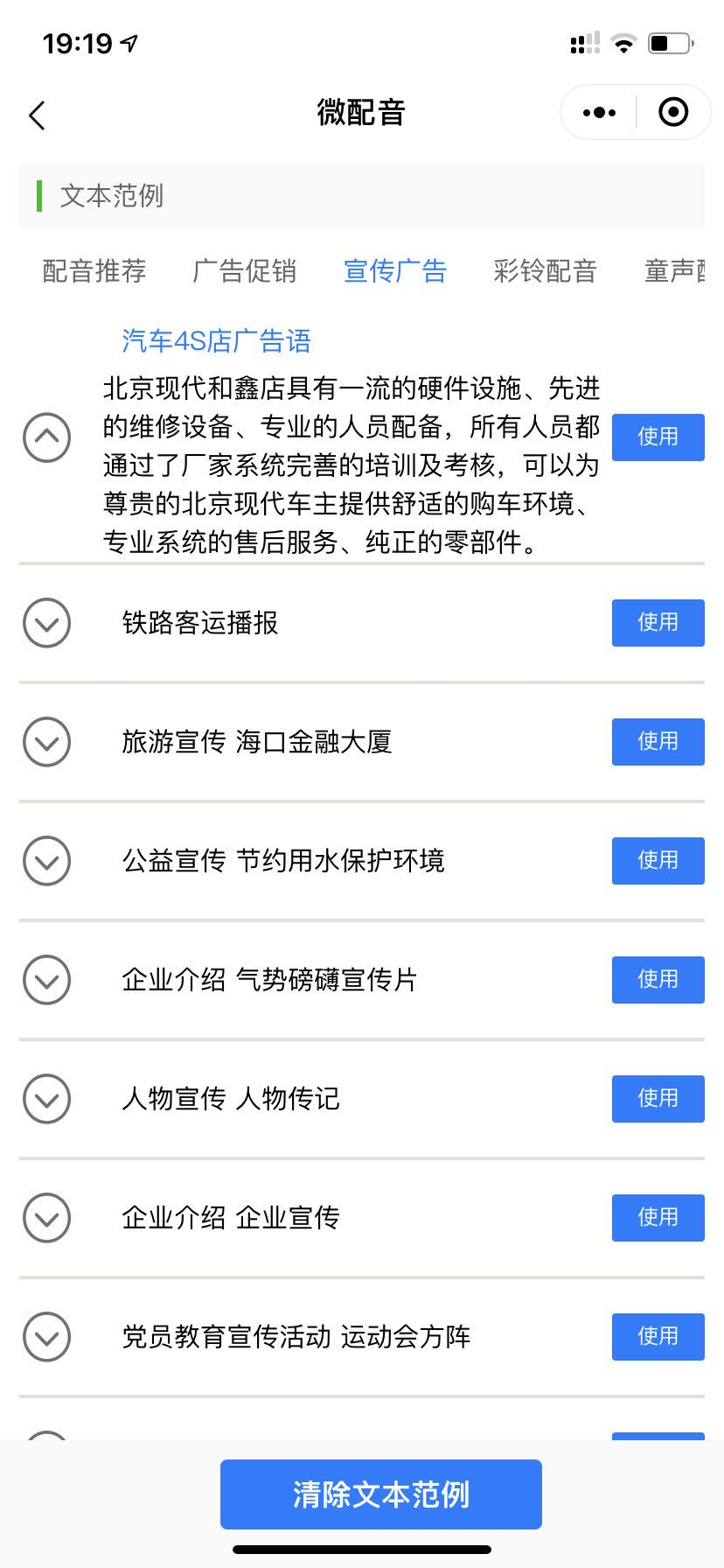Expand 公益宣传 节约用水保护环境 example
The image size is (724, 1568).
(46, 861)
